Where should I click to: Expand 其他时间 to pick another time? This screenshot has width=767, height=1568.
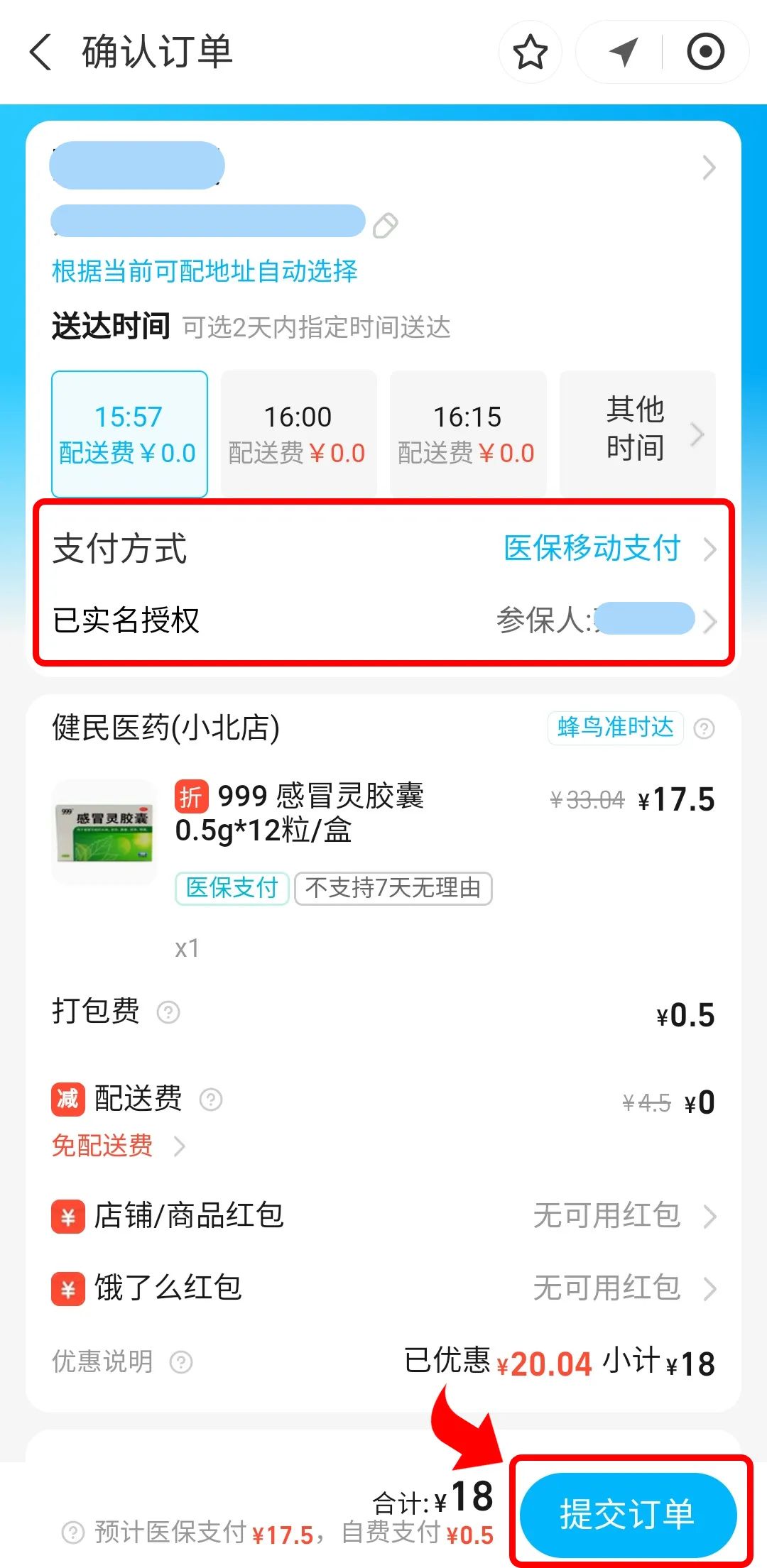[x=637, y=433]
